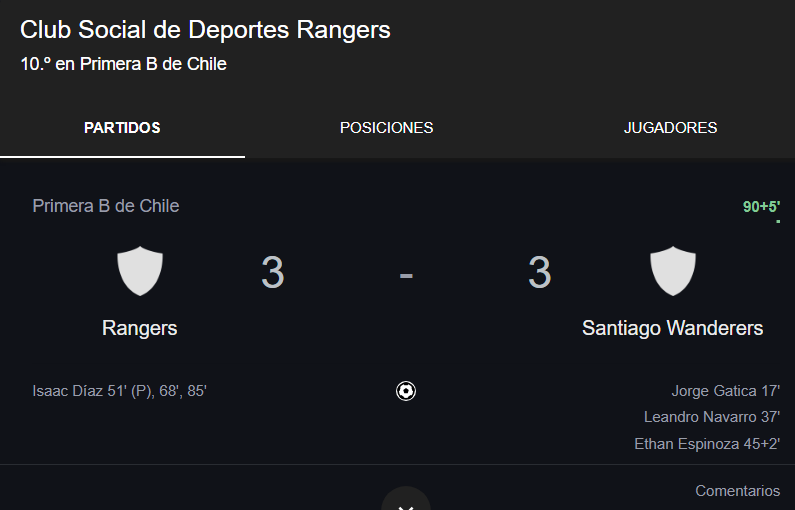Switch to the Partidos tab
795x510 pixels.
click(122, 128)
